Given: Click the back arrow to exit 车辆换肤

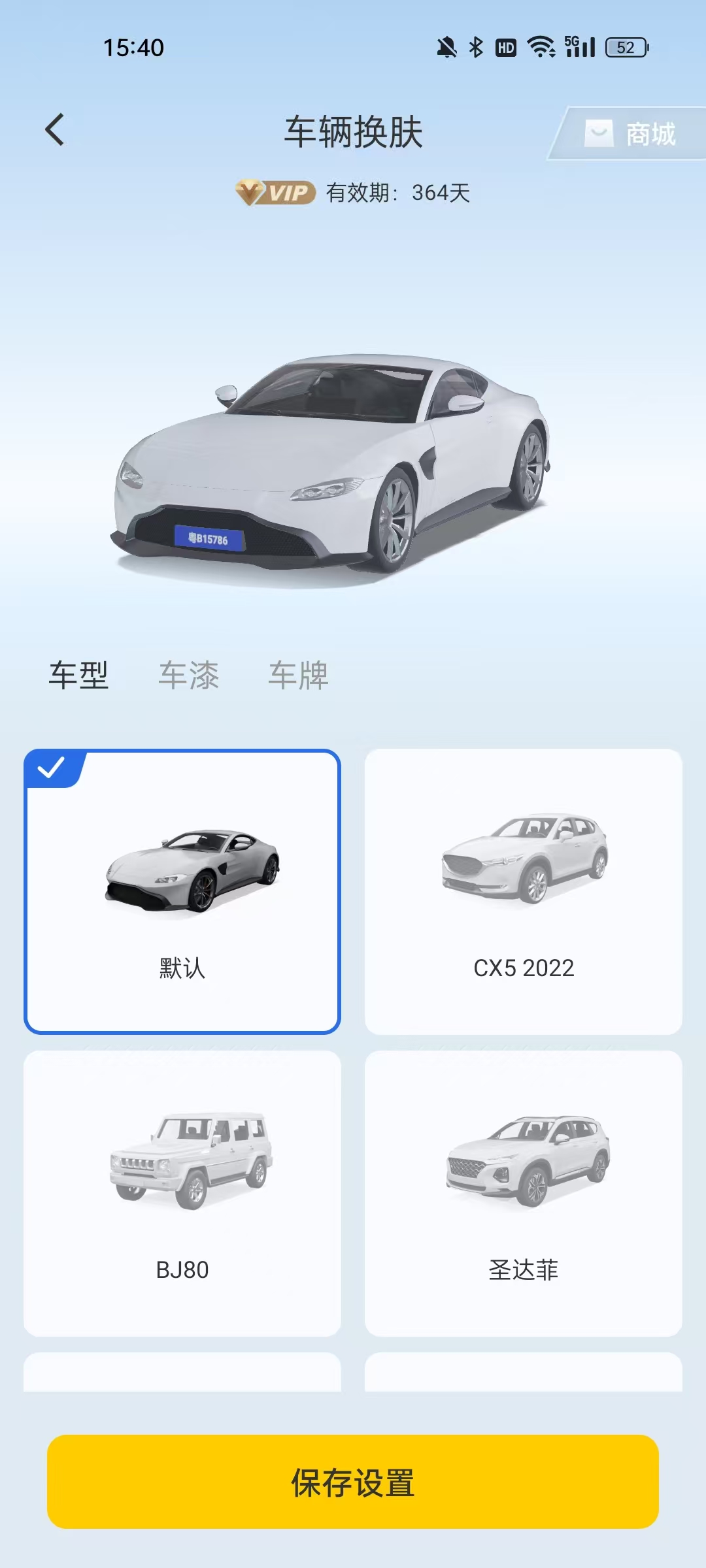Looking at the screenshot, I should pos(55,129).
